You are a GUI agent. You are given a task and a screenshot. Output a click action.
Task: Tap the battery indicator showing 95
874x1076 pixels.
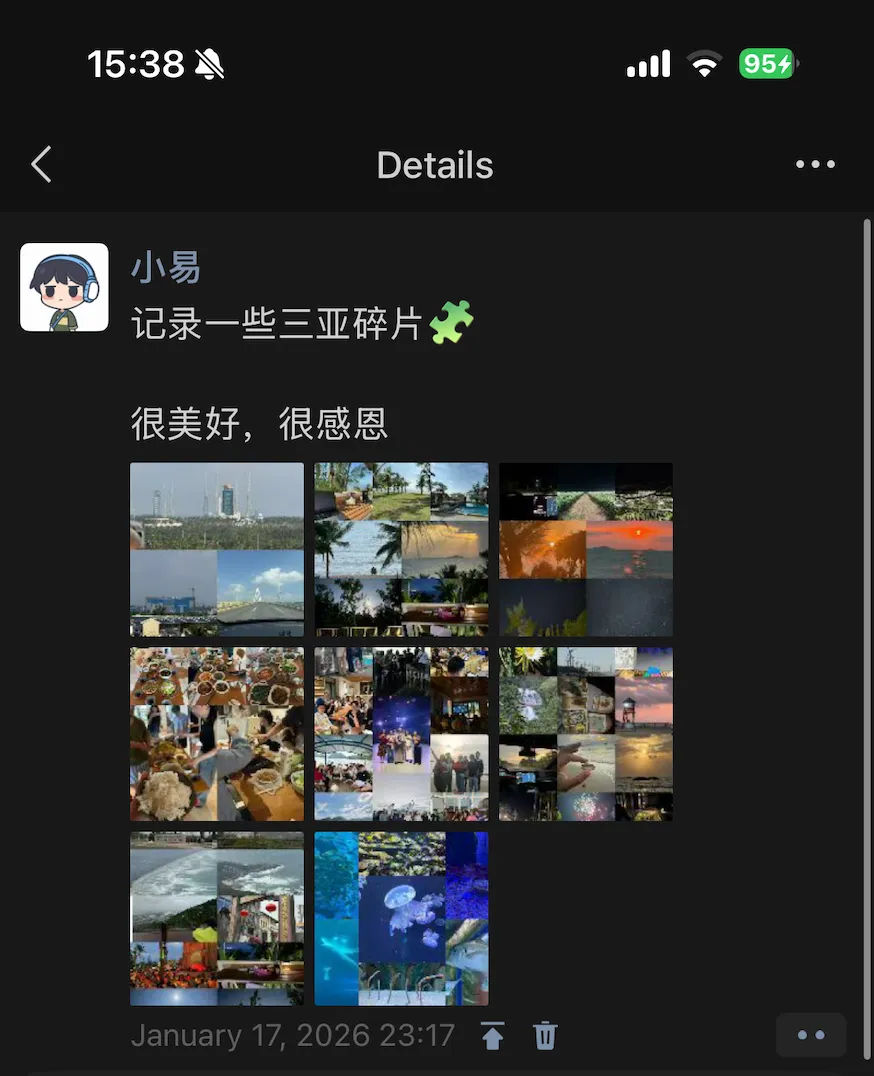pos(766,62)
